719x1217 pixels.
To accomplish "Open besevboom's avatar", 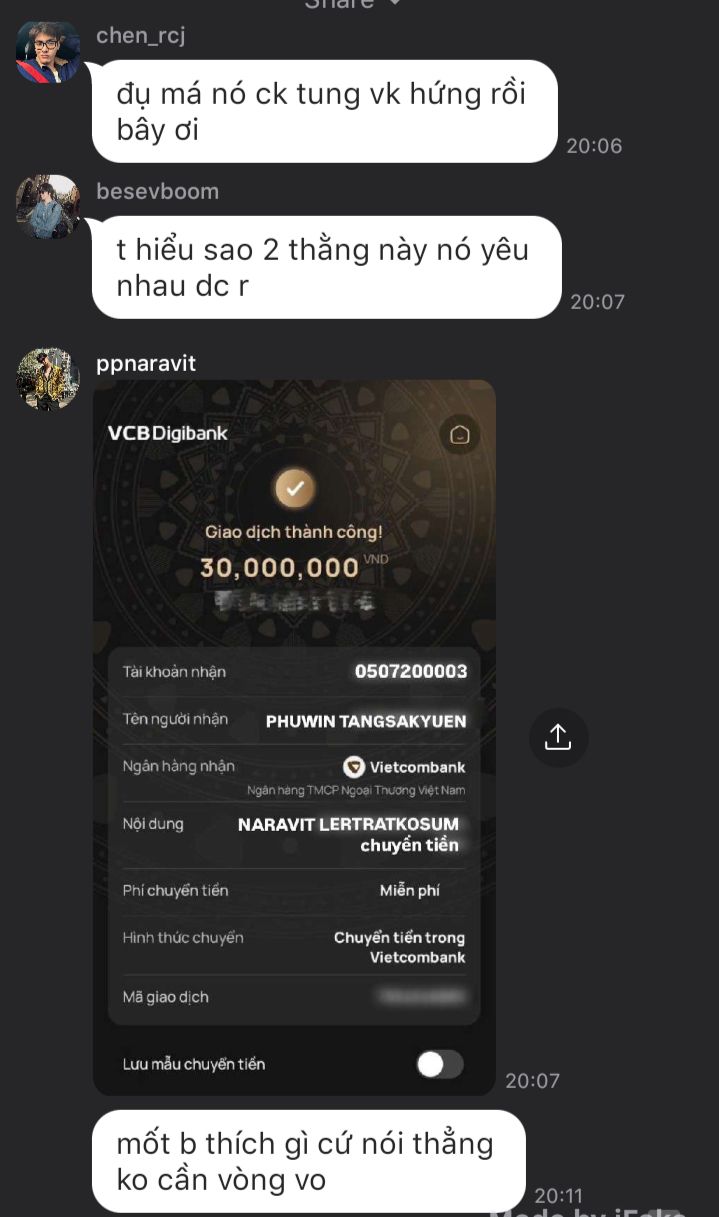I will 47,207.
